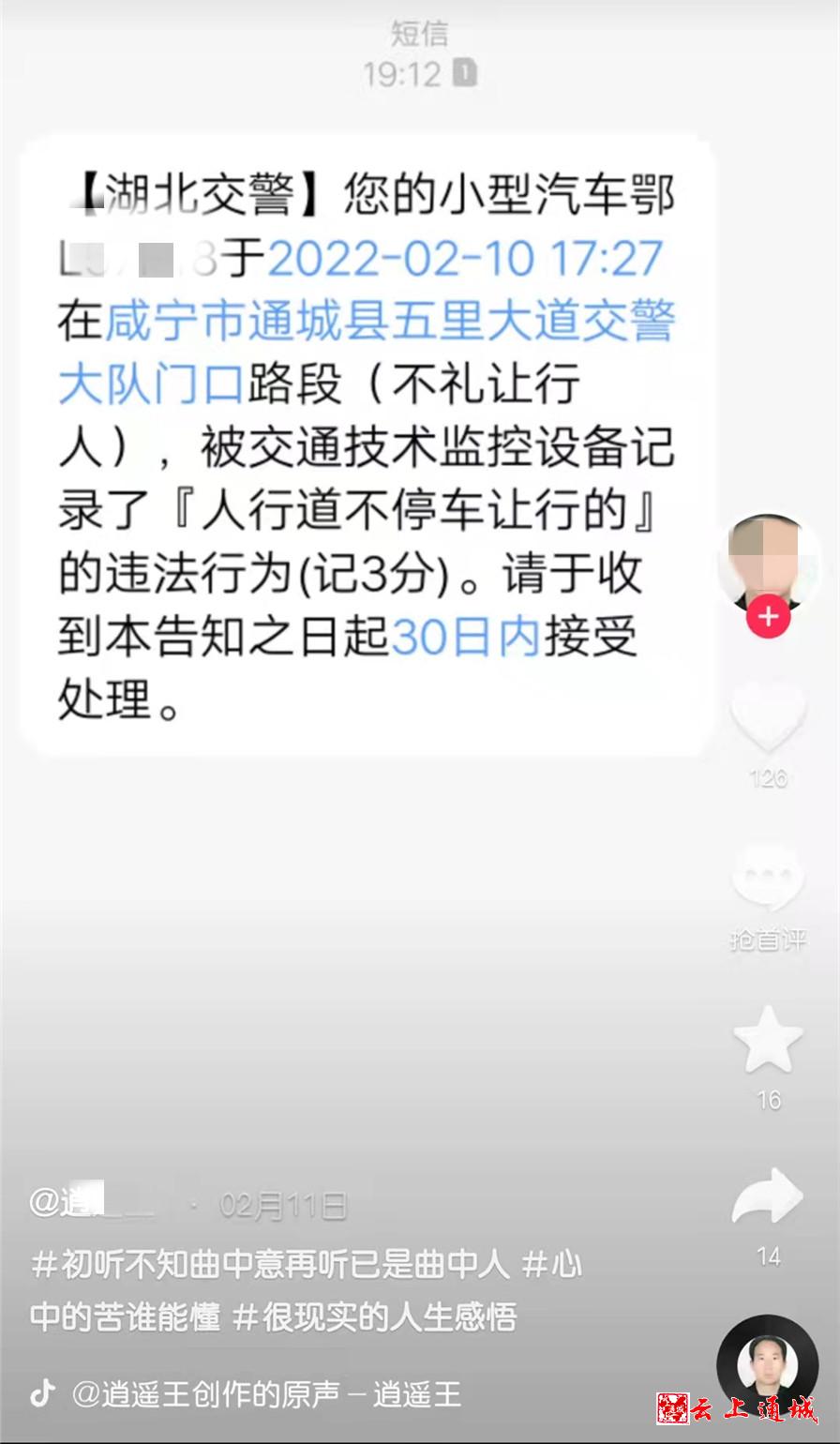Viewport: 840px width, 1444px height.
Task: Follow the author with the red plus button
Action: pos(768,617)
